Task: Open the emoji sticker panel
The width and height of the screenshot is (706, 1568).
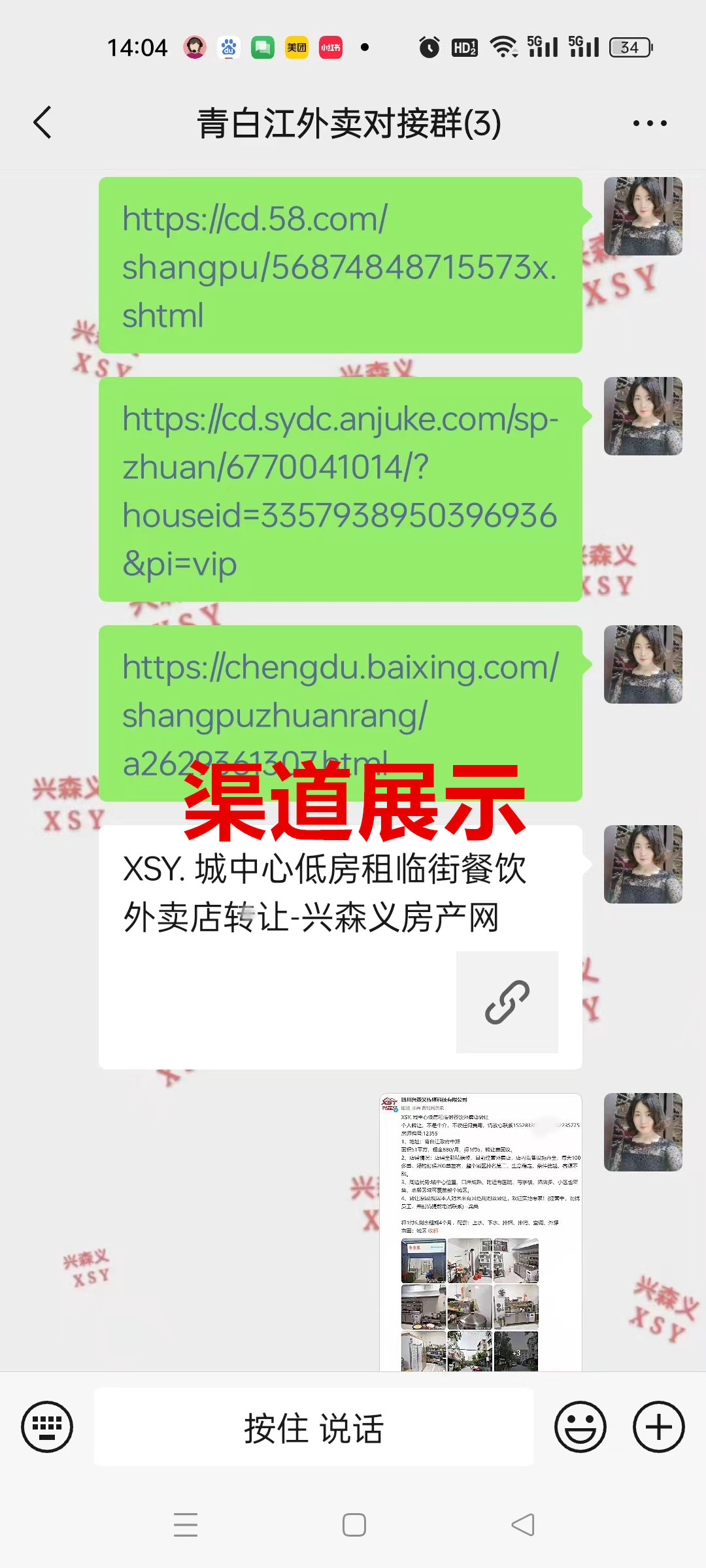Action: coord(580,1427)
